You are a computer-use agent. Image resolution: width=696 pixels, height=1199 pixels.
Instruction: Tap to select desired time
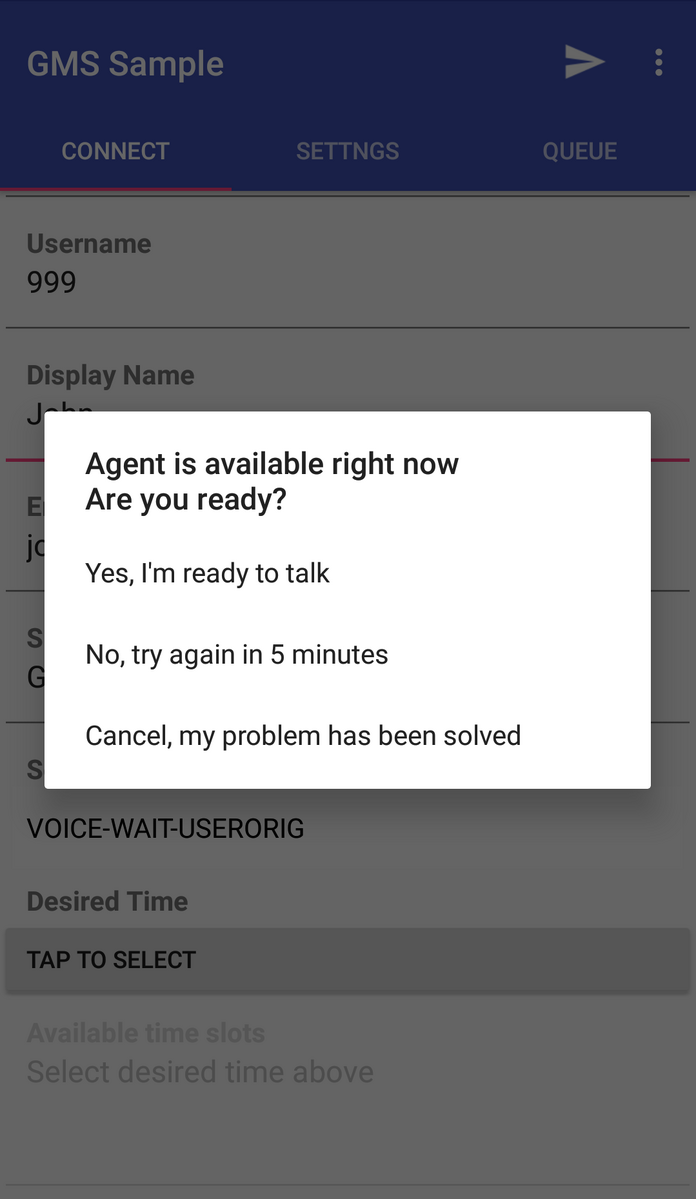pos(347,960)
